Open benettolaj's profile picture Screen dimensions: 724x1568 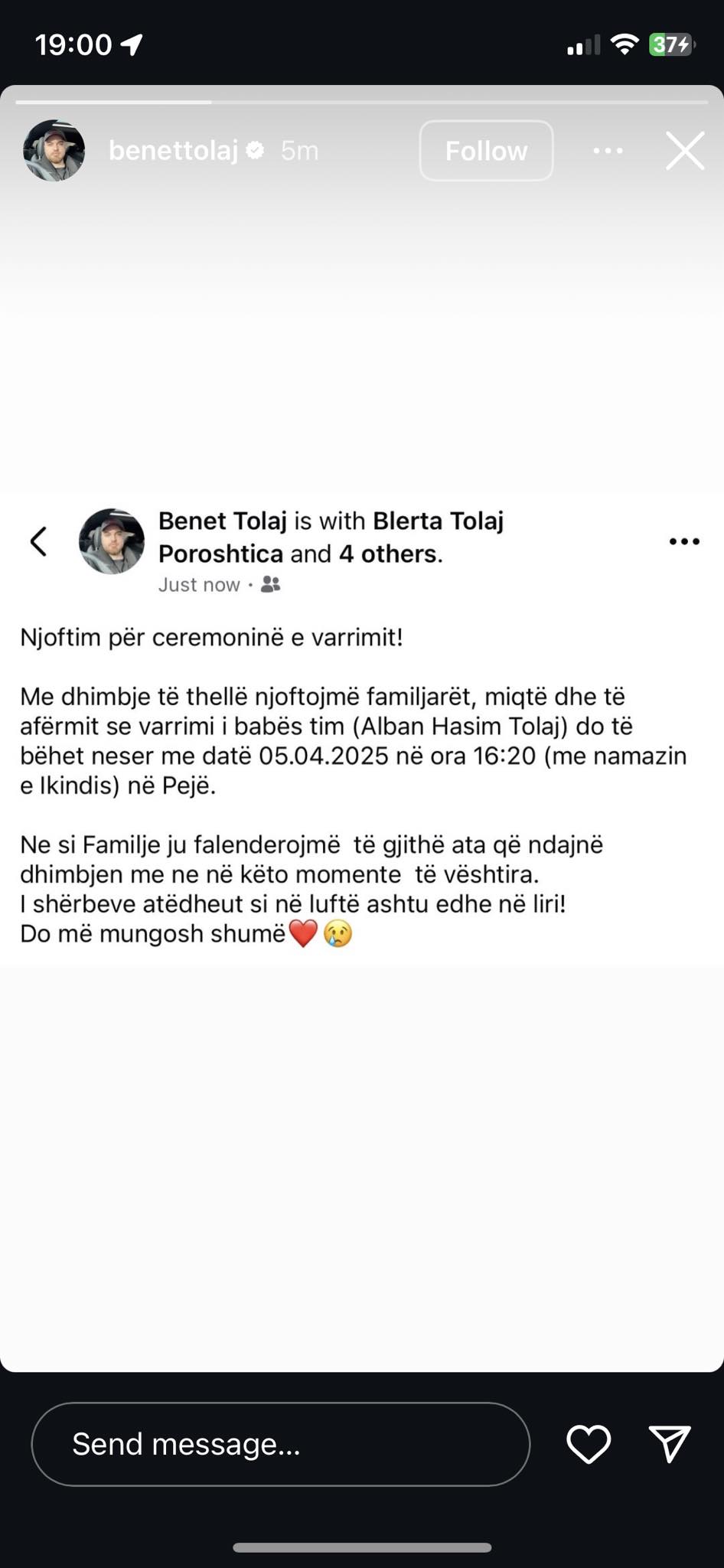[54, 151]
